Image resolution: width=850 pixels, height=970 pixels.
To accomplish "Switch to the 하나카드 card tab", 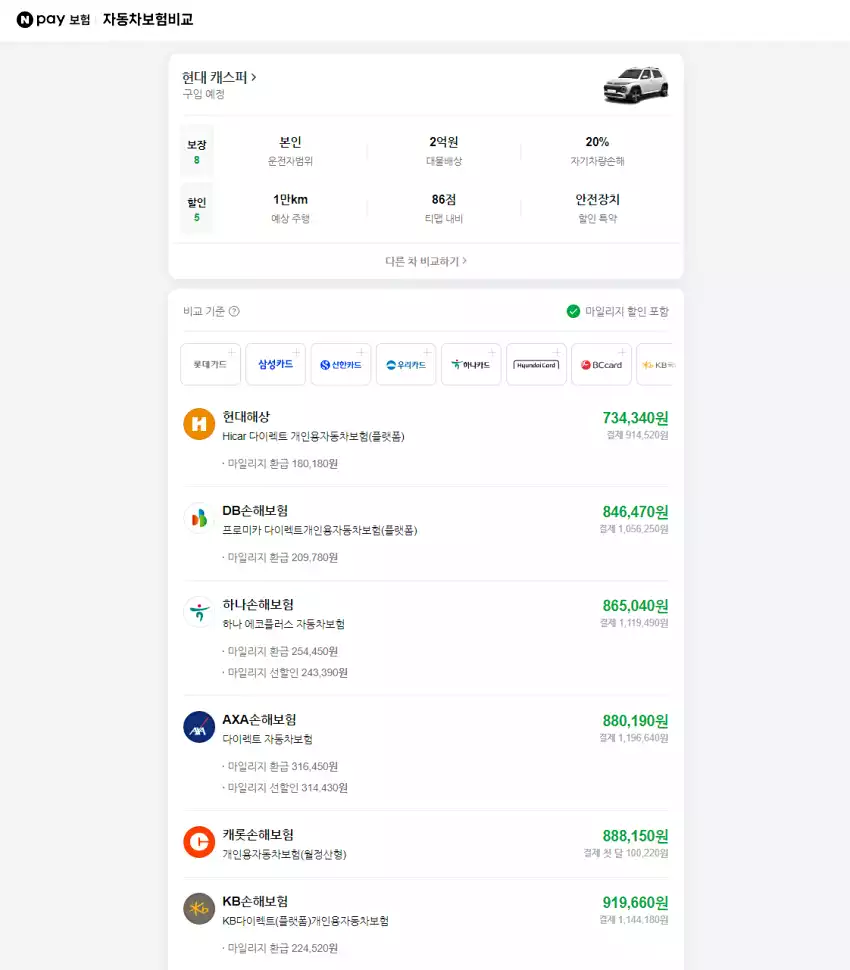I will tap(470, 364).
